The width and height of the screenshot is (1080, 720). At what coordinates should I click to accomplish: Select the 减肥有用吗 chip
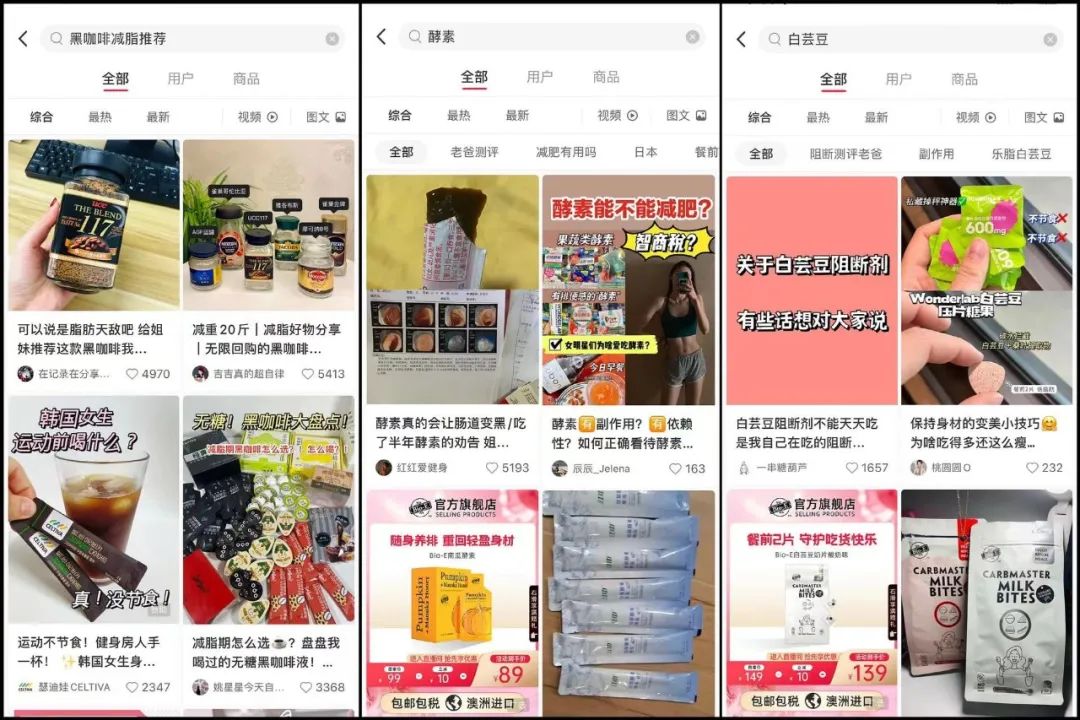click(565, 153)
